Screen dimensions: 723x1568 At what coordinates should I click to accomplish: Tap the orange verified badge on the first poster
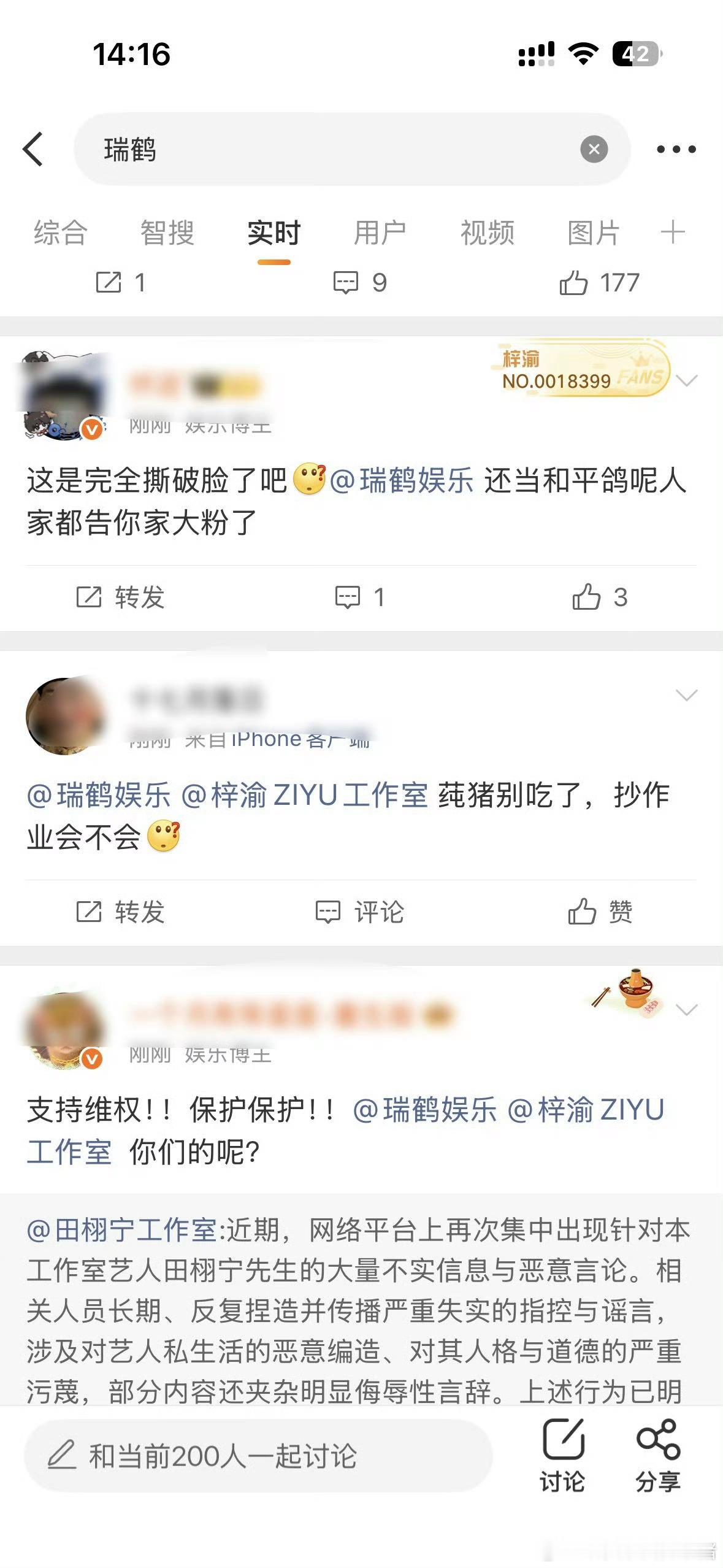[x=91, y=429]
